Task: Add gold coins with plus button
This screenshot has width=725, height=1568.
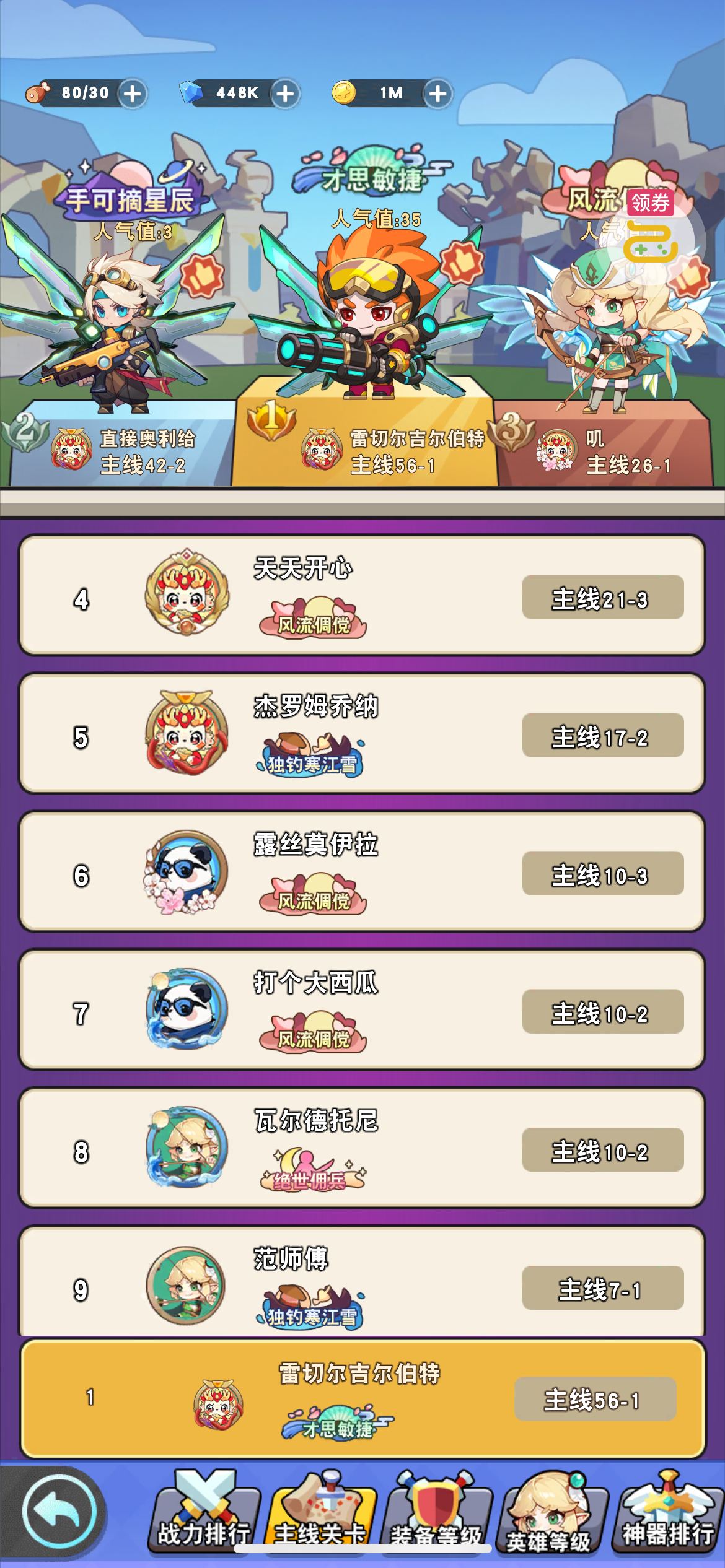Action: [x=437, y=94]
